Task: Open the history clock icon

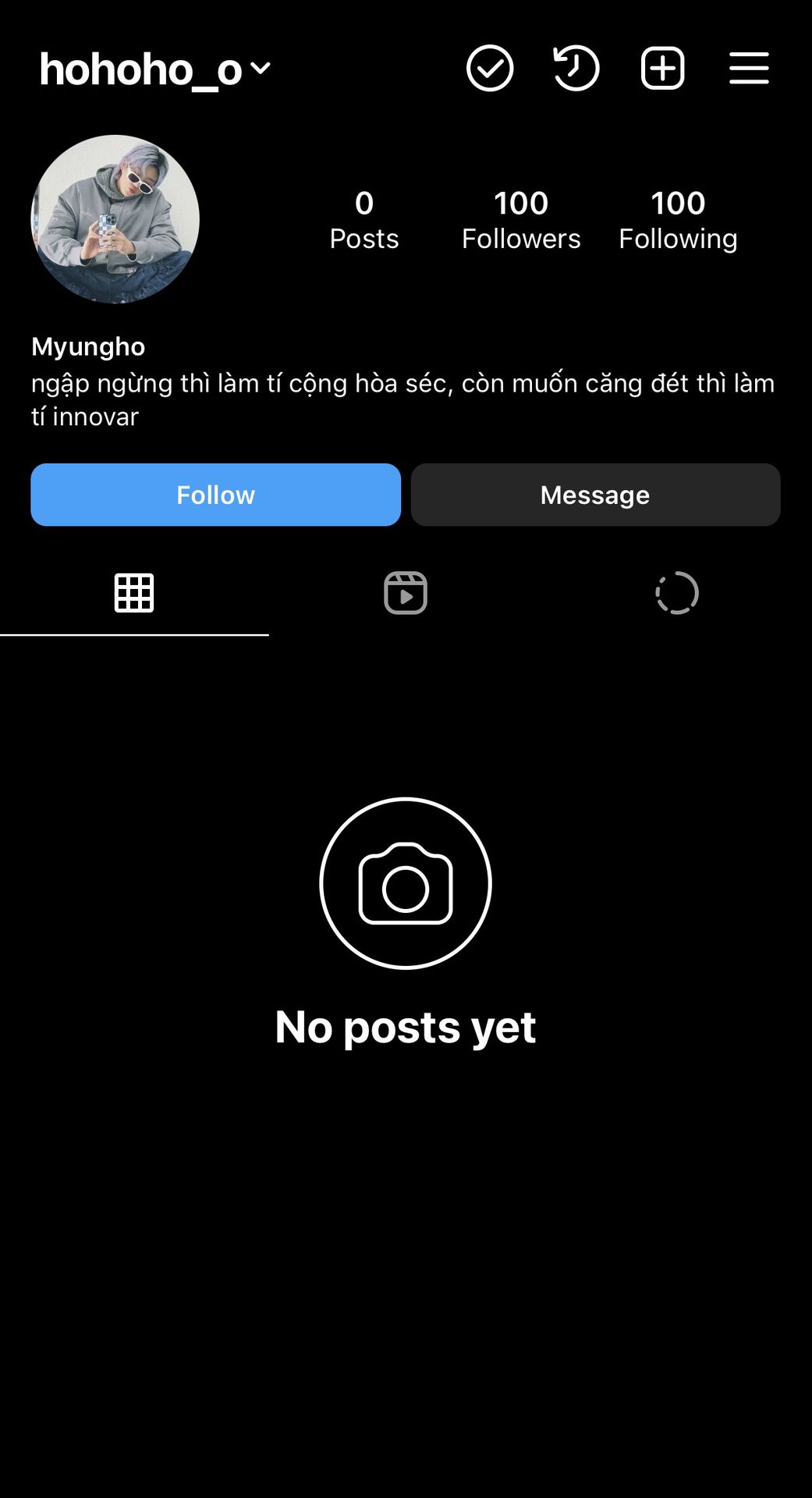Action: pyautogui.click(x=576, y=69)
